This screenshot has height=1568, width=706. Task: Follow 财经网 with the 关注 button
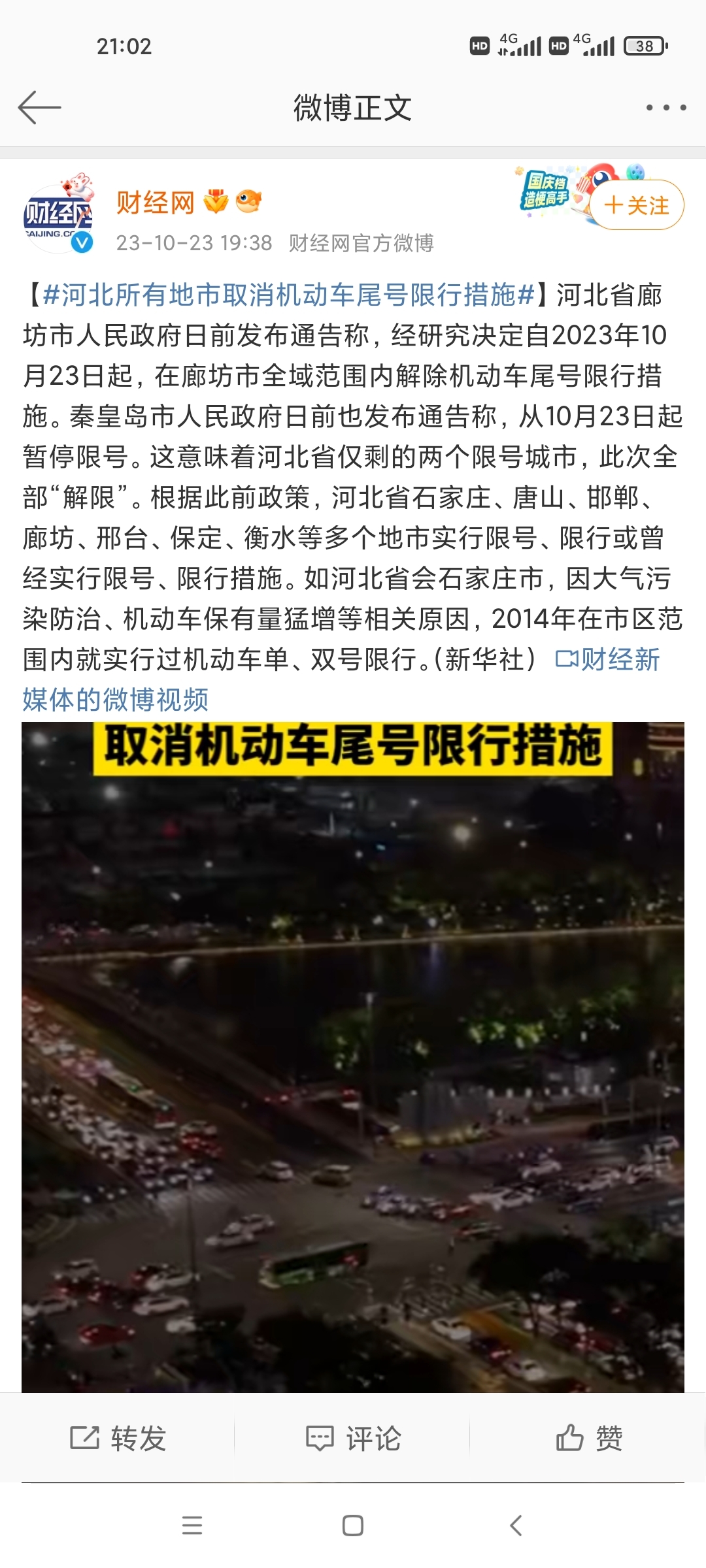point(637,205)
